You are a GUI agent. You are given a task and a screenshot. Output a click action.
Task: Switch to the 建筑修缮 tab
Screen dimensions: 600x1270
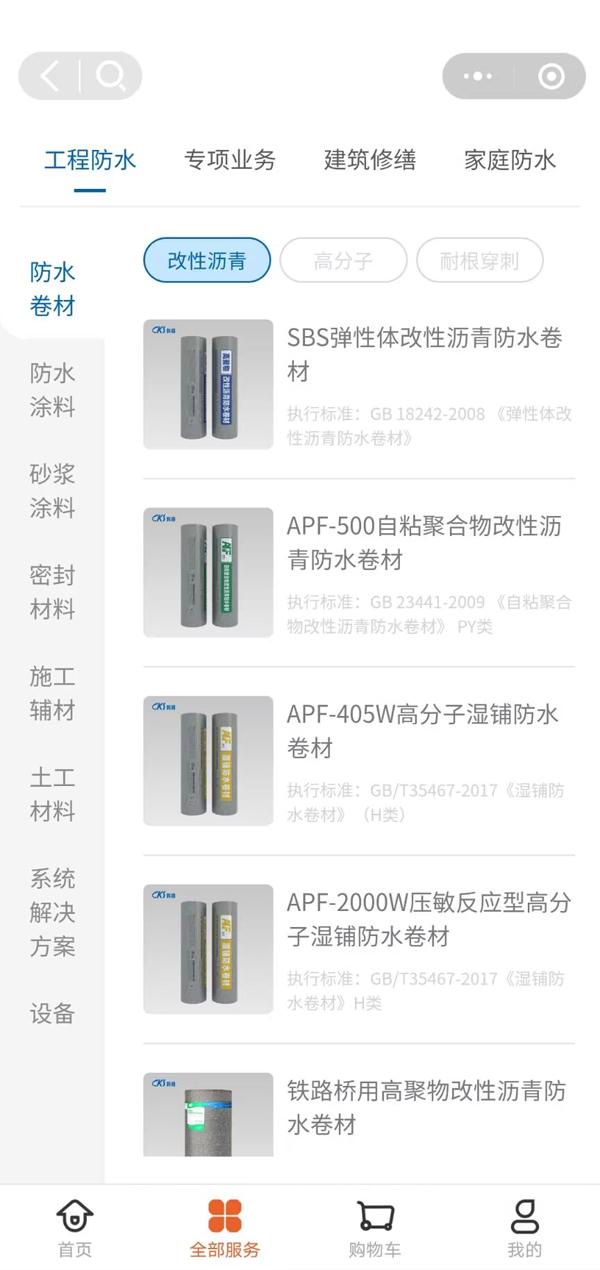coord(370,159)
